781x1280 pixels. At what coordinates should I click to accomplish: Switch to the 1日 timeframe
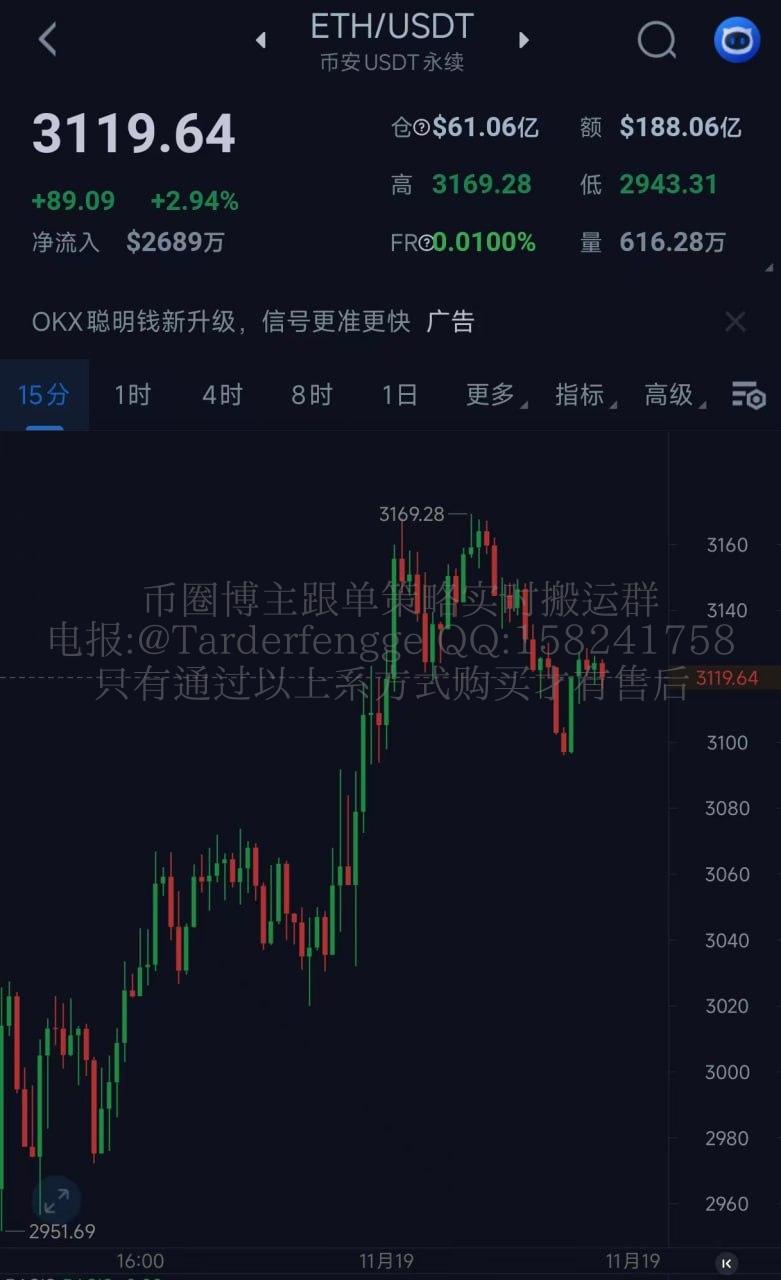pos(399,395)
